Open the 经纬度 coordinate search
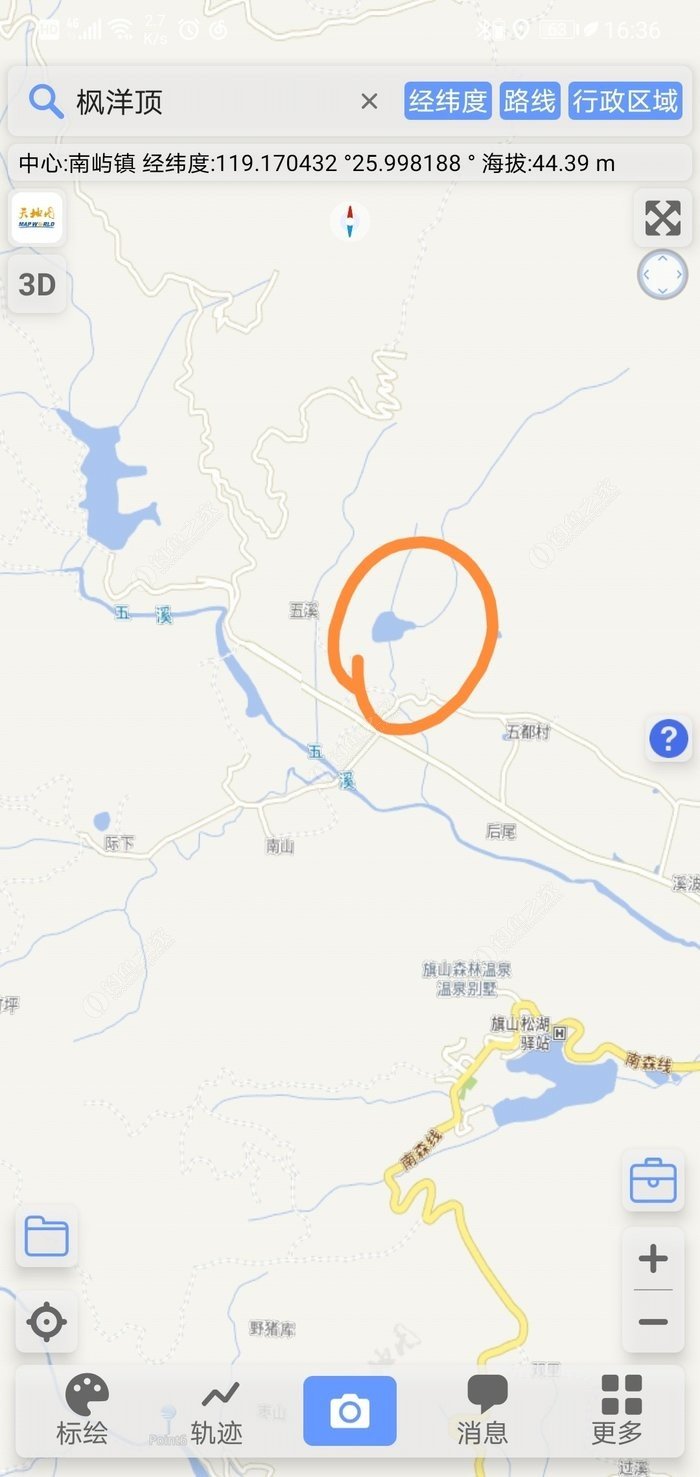700x1477 pixels. 448,101
